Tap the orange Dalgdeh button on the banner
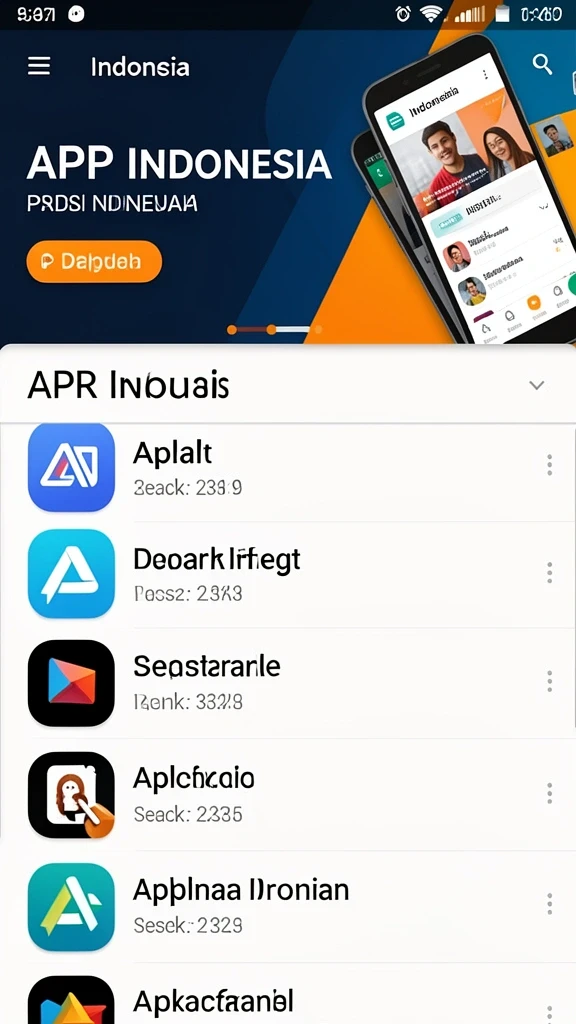 pos(94,262)
